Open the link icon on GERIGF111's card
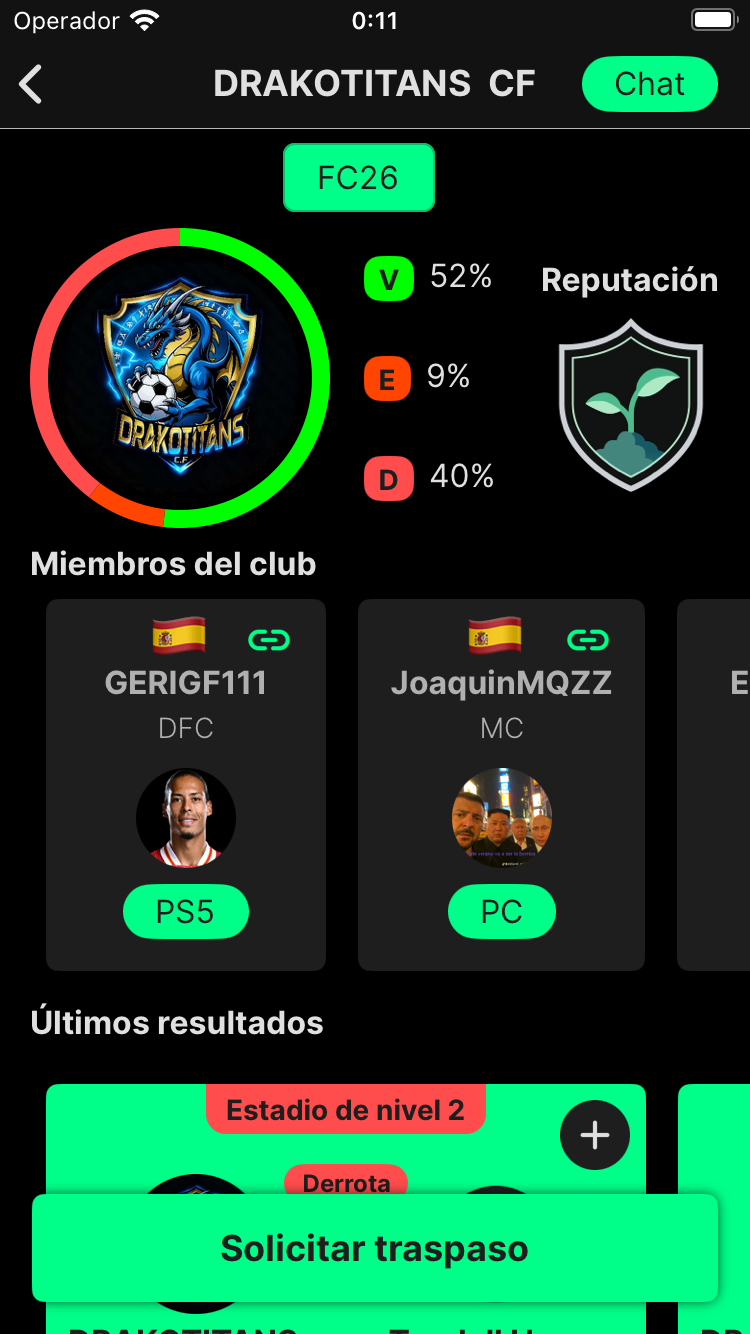This screenshot has height=1334, width=750. (x=269, y=639)
